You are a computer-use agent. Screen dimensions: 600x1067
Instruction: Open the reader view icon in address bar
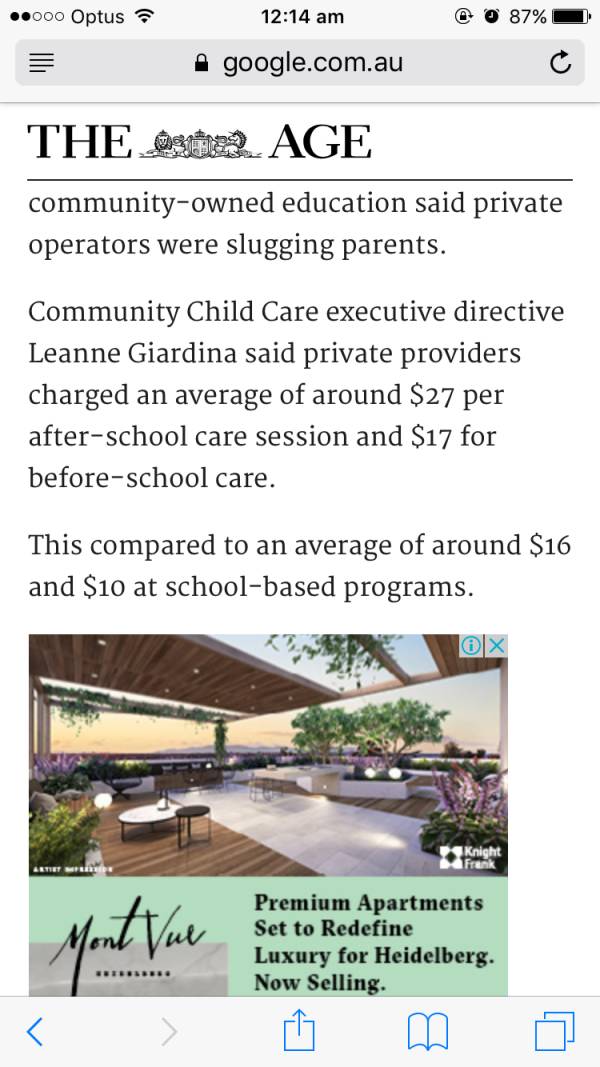(41, 64)
